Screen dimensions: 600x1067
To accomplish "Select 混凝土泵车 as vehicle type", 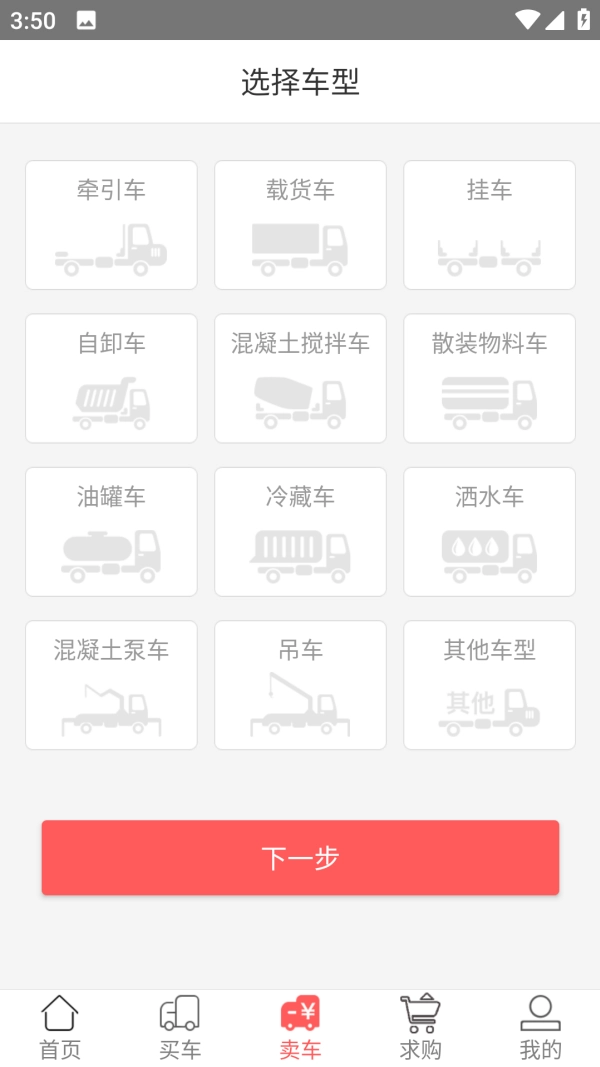I will click(111, 684).
